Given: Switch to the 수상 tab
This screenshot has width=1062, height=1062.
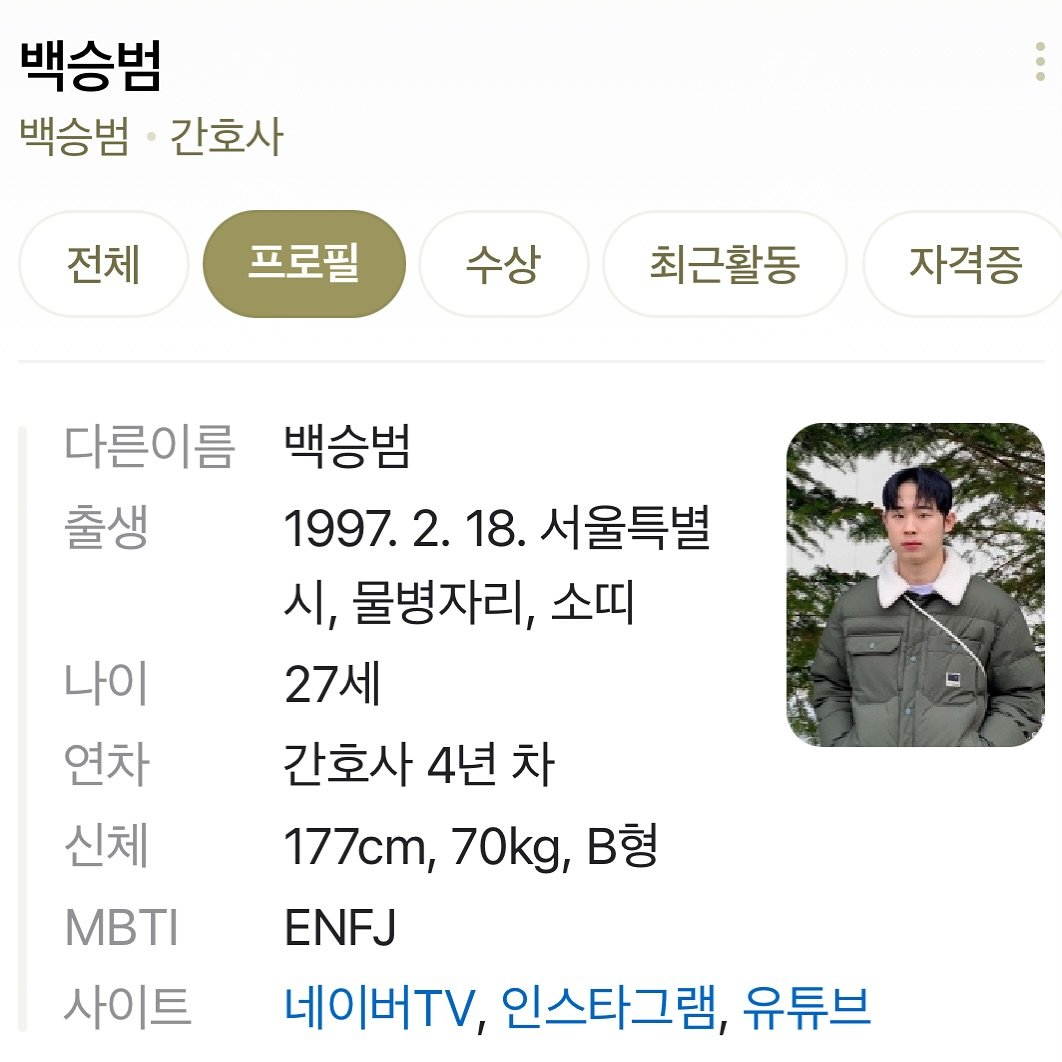Looking at the screenshot, I should coord(503,265).
